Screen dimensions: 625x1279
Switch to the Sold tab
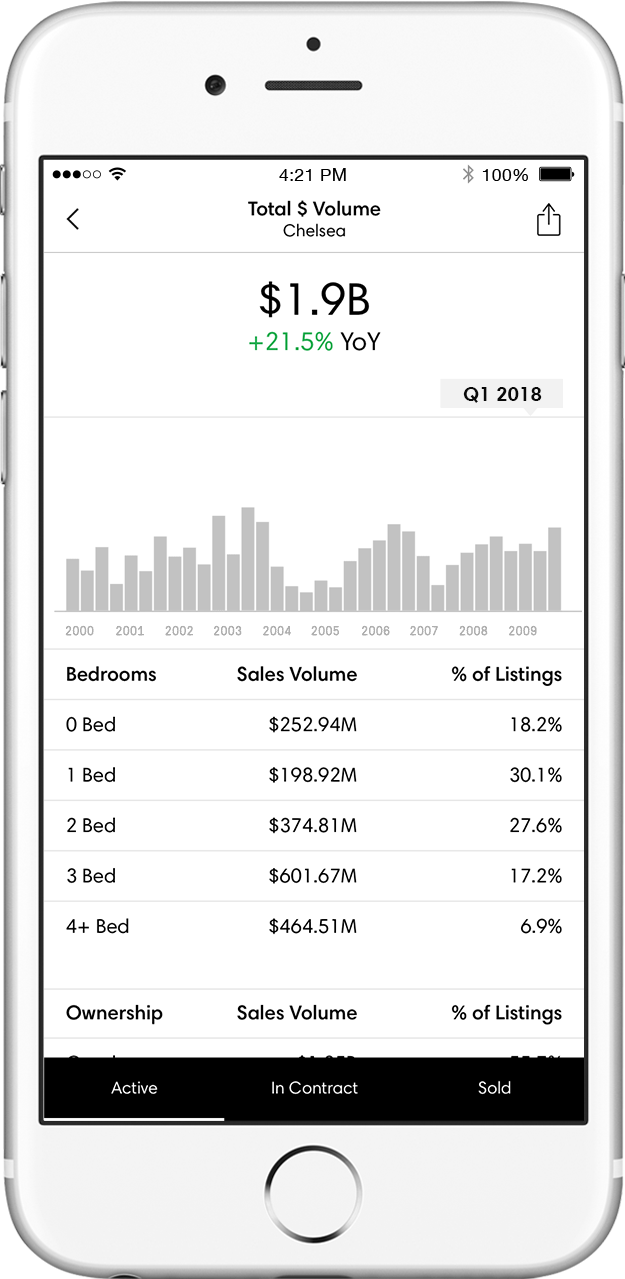click(x=494, y=1088)
